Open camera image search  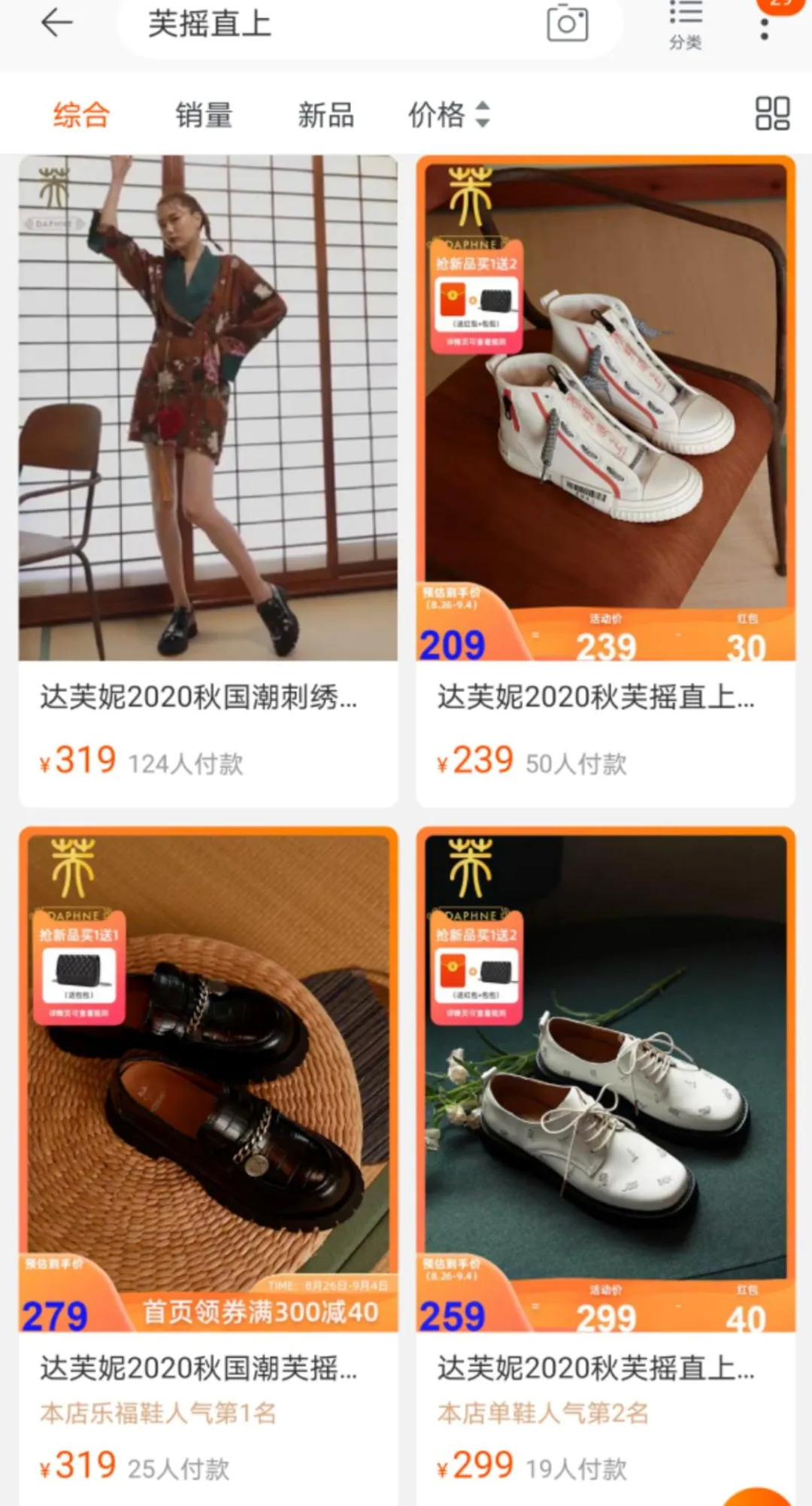pyautogui.click(x=567, y=24)
